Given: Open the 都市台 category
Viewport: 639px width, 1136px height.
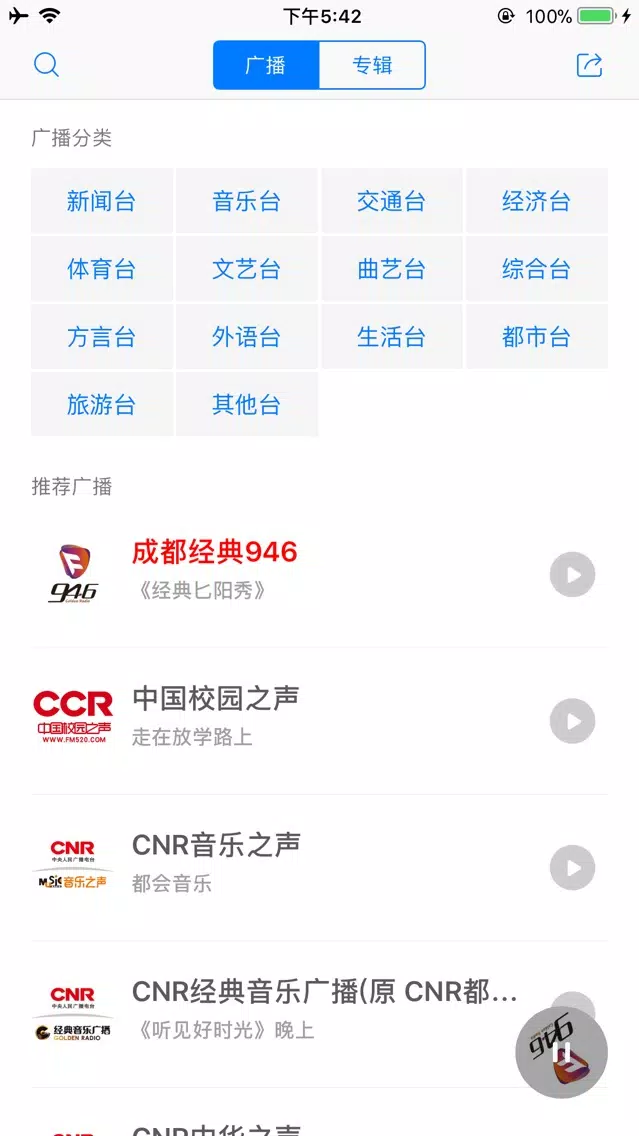Looking at the screenshot, I should pyautogui.click(x=536, y=337).
